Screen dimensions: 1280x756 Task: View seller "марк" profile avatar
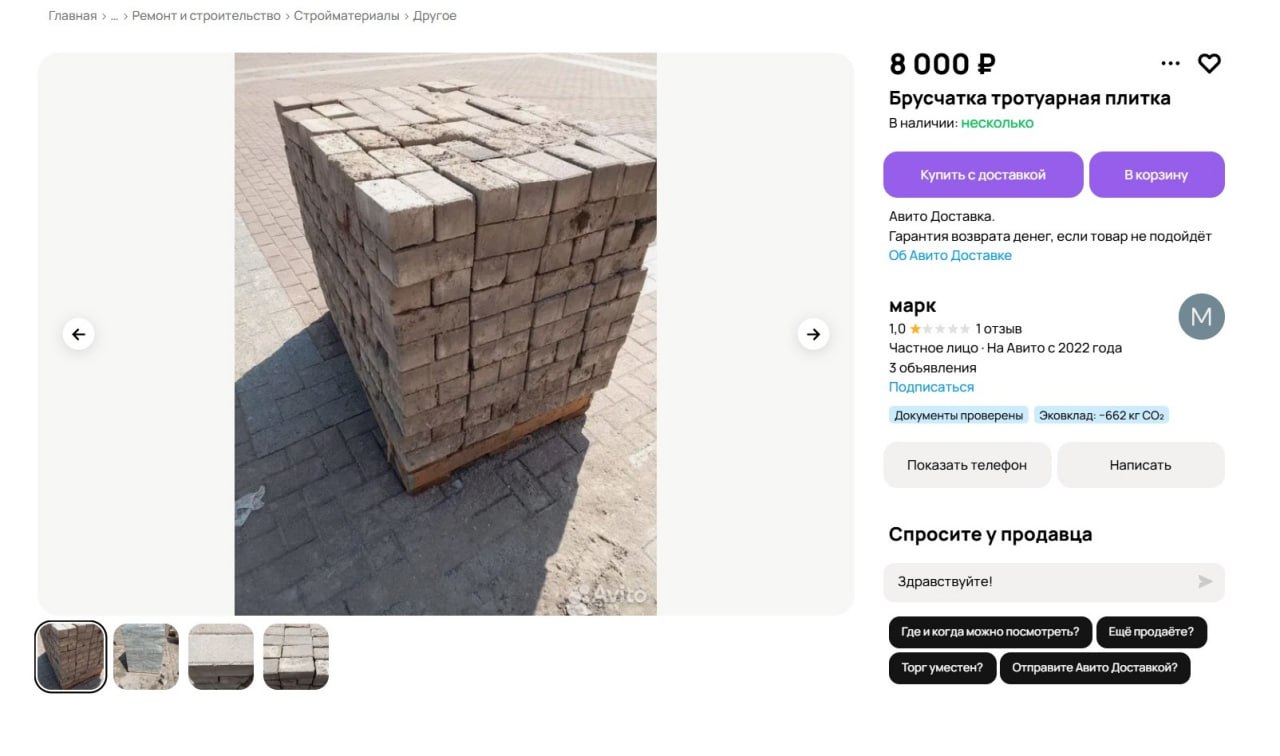[1201, 317]
